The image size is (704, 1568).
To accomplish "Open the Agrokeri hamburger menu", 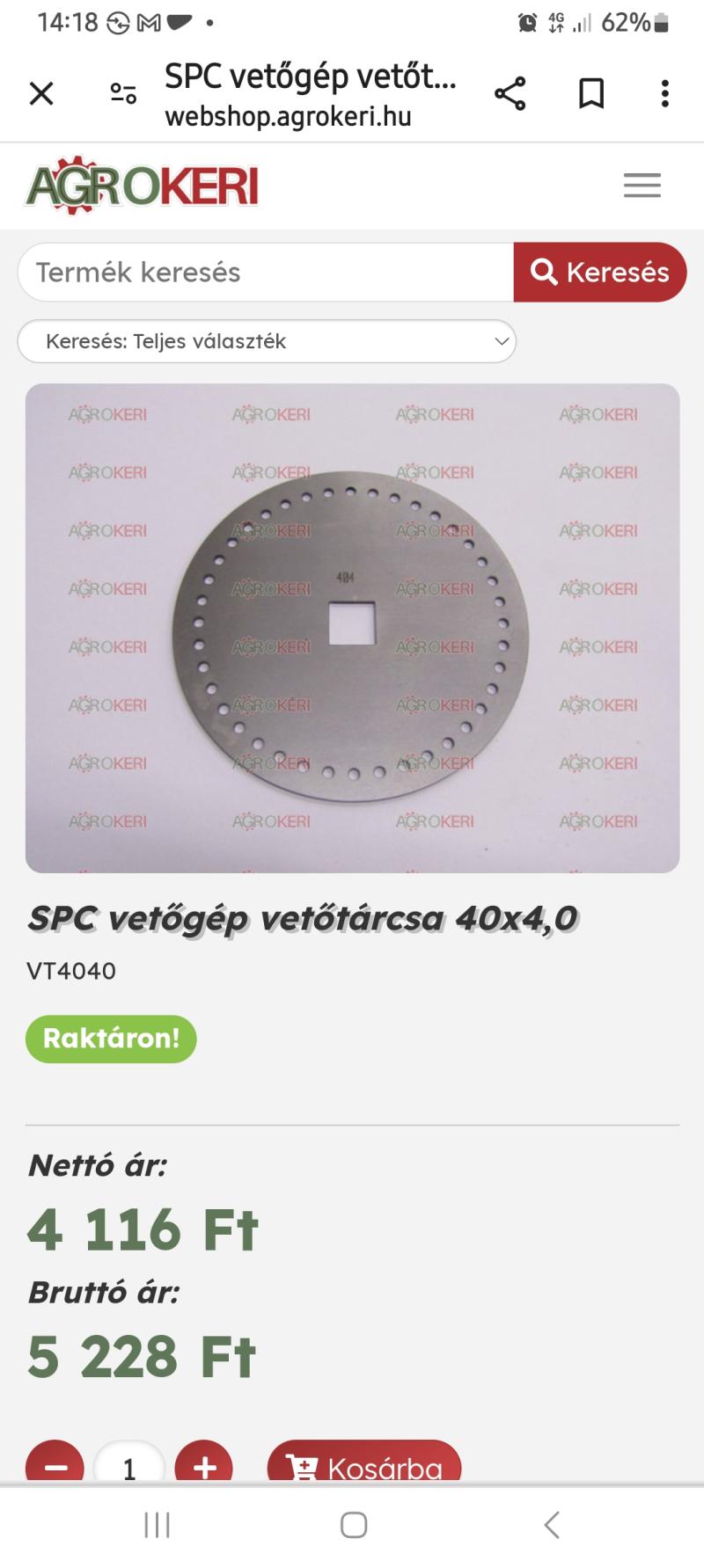I will (642, 186).
